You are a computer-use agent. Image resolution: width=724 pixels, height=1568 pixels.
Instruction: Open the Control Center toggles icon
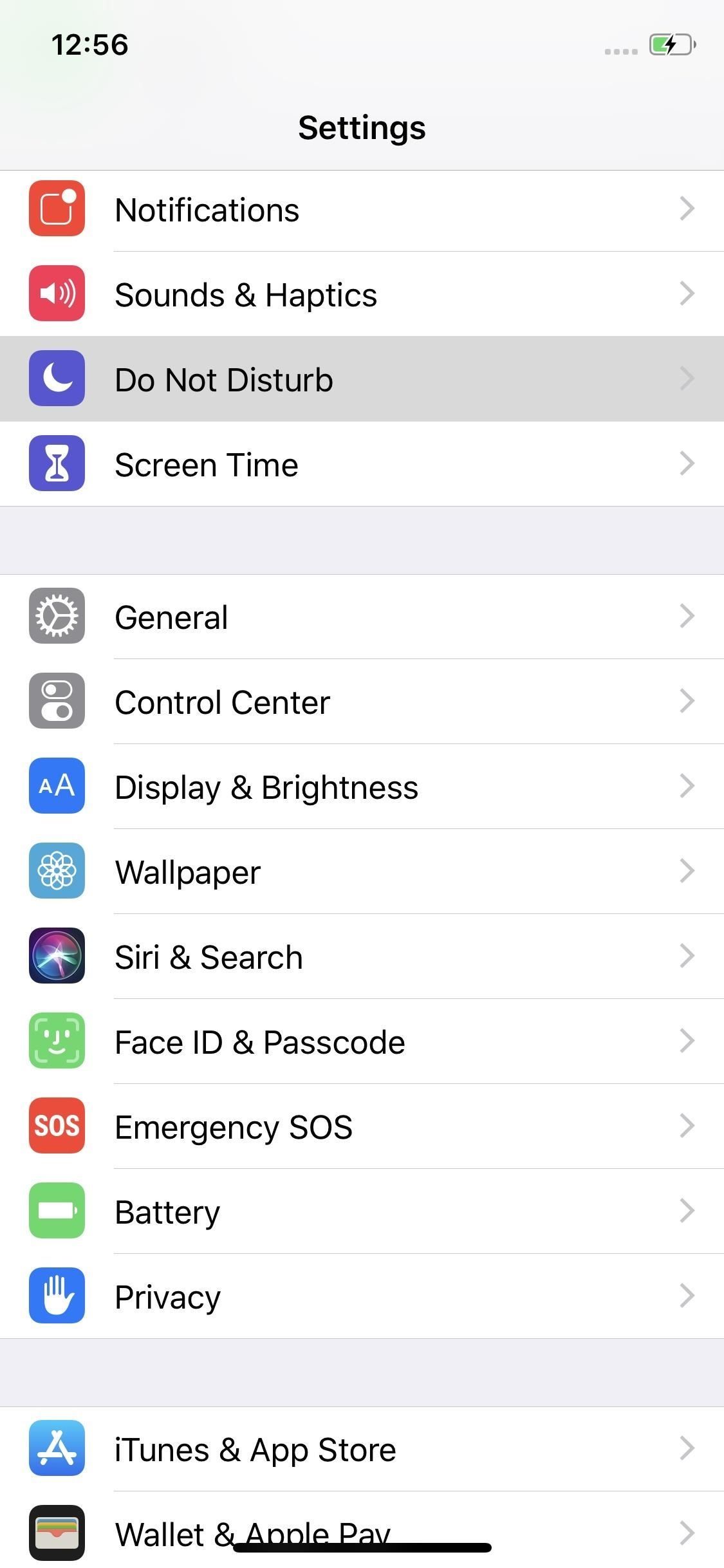pos(57,701)
